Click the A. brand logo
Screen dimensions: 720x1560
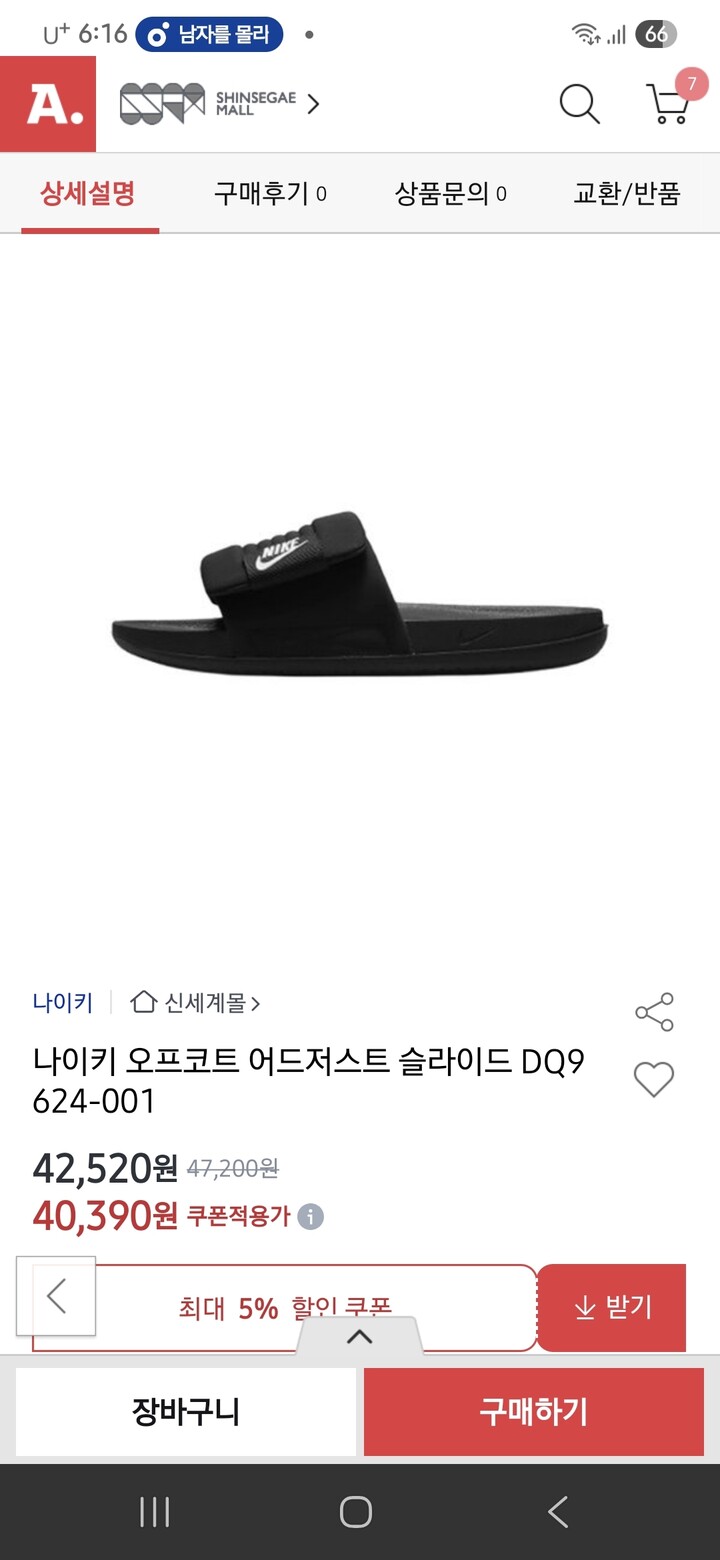(x=47, y=104)
